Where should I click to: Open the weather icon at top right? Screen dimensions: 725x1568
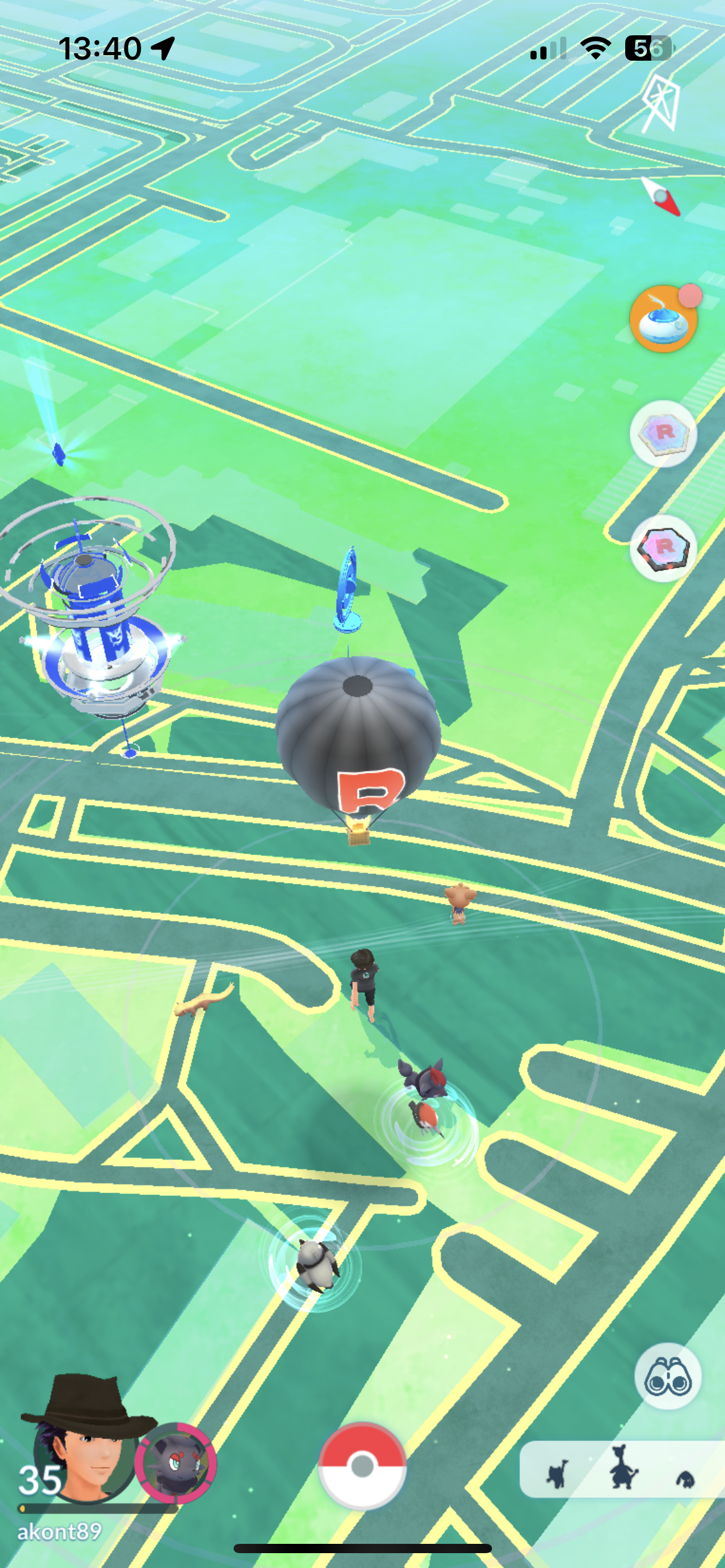click(661, 103)
